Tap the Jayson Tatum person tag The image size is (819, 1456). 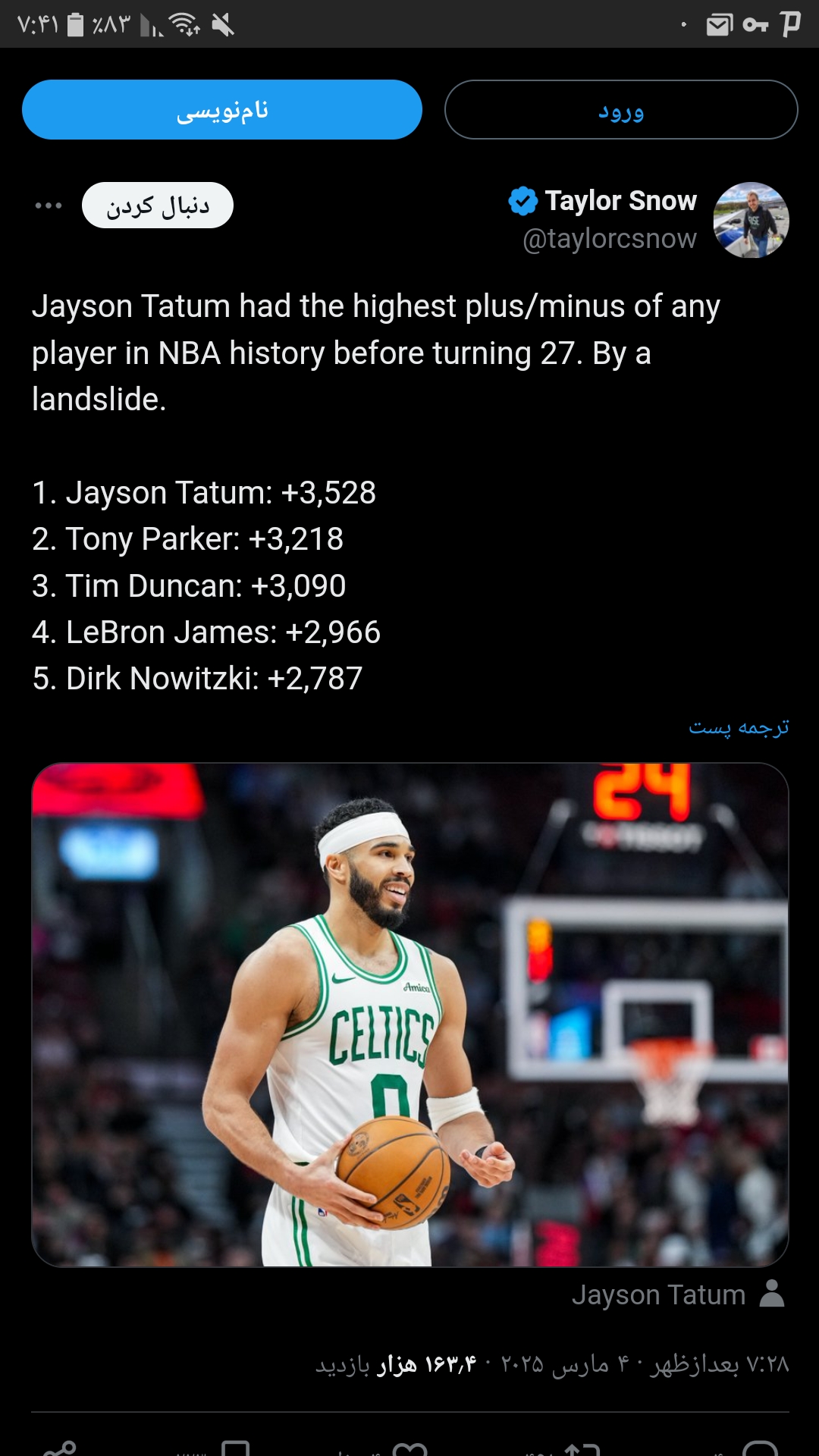[678, 1294]
